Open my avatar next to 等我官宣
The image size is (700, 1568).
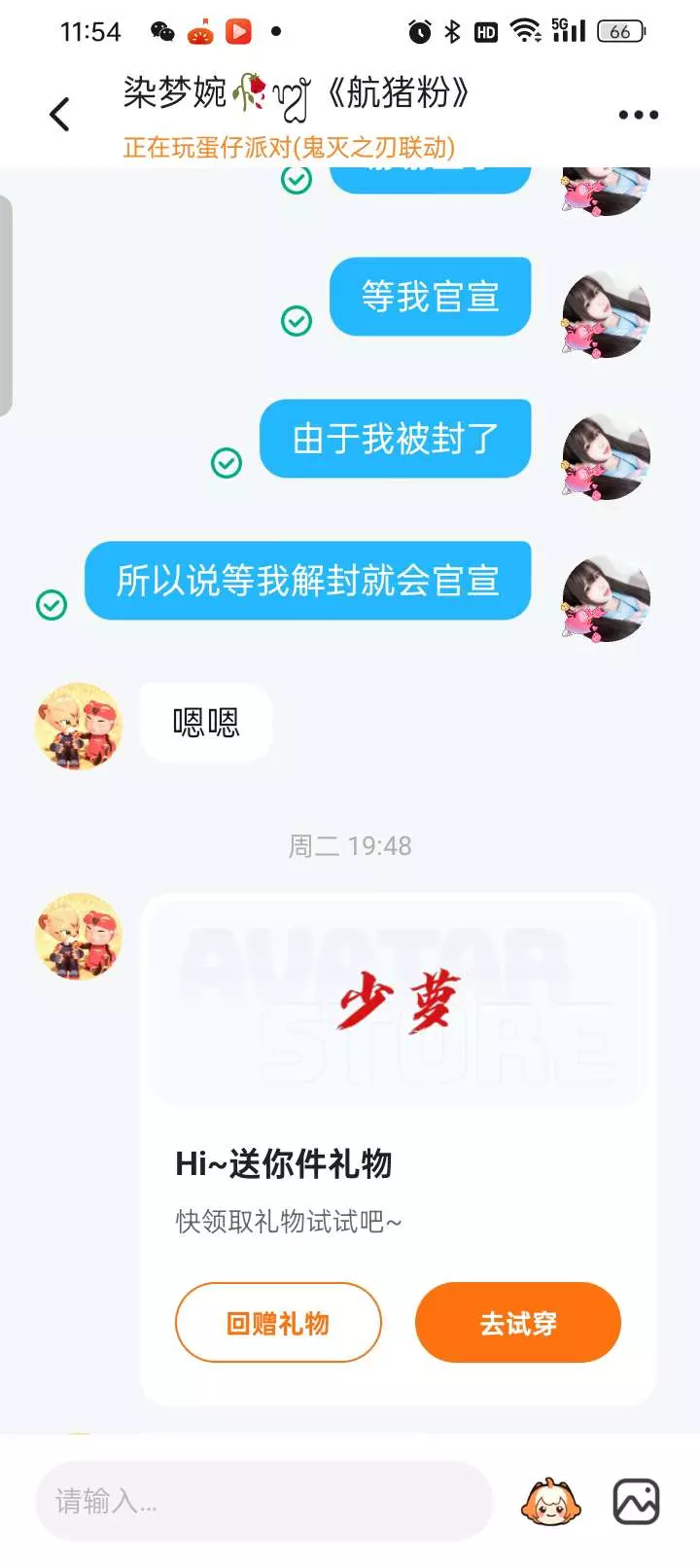click(x=607, y=314)
